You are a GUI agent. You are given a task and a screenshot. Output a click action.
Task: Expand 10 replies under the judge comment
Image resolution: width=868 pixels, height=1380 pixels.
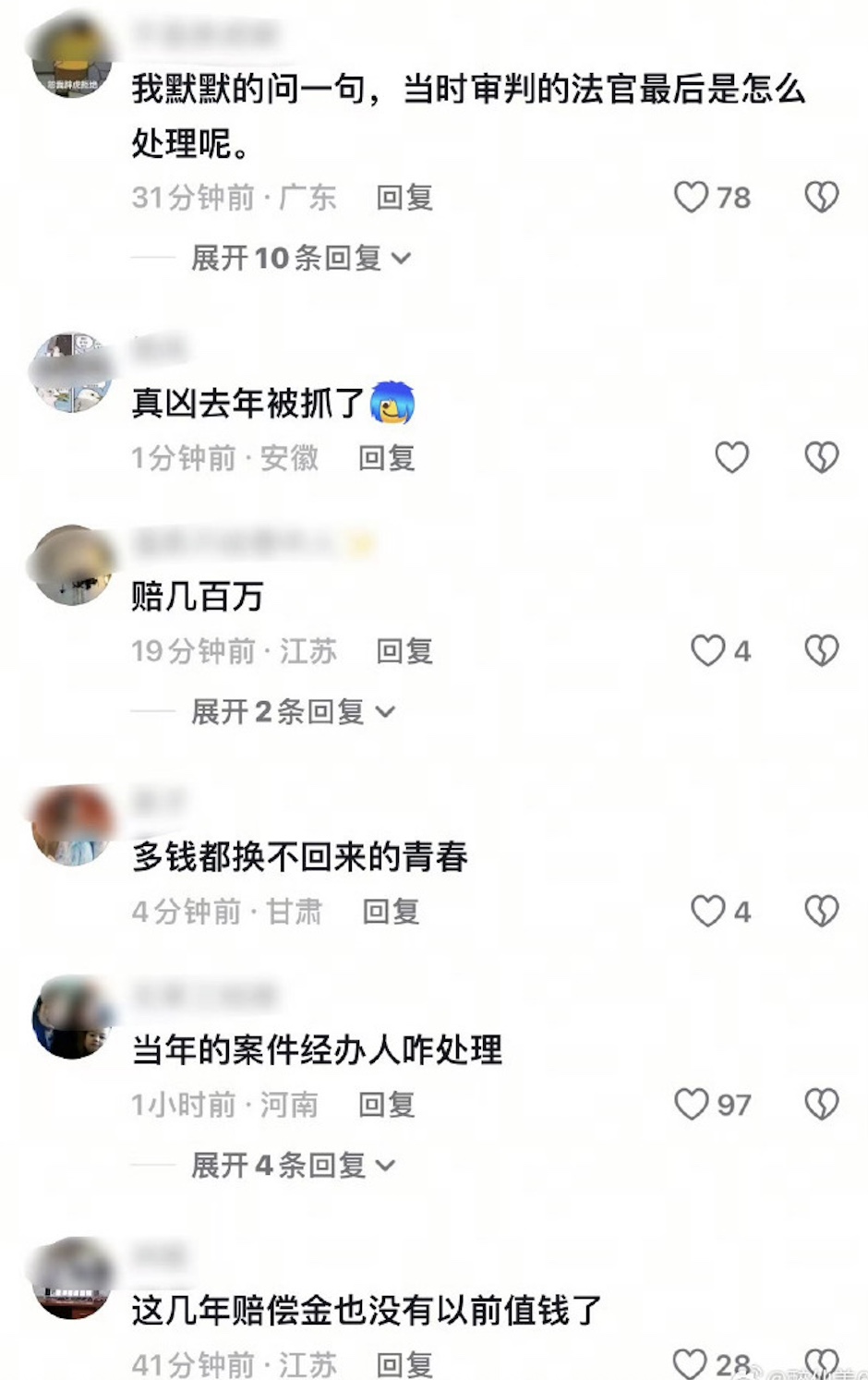click(300, 258)
